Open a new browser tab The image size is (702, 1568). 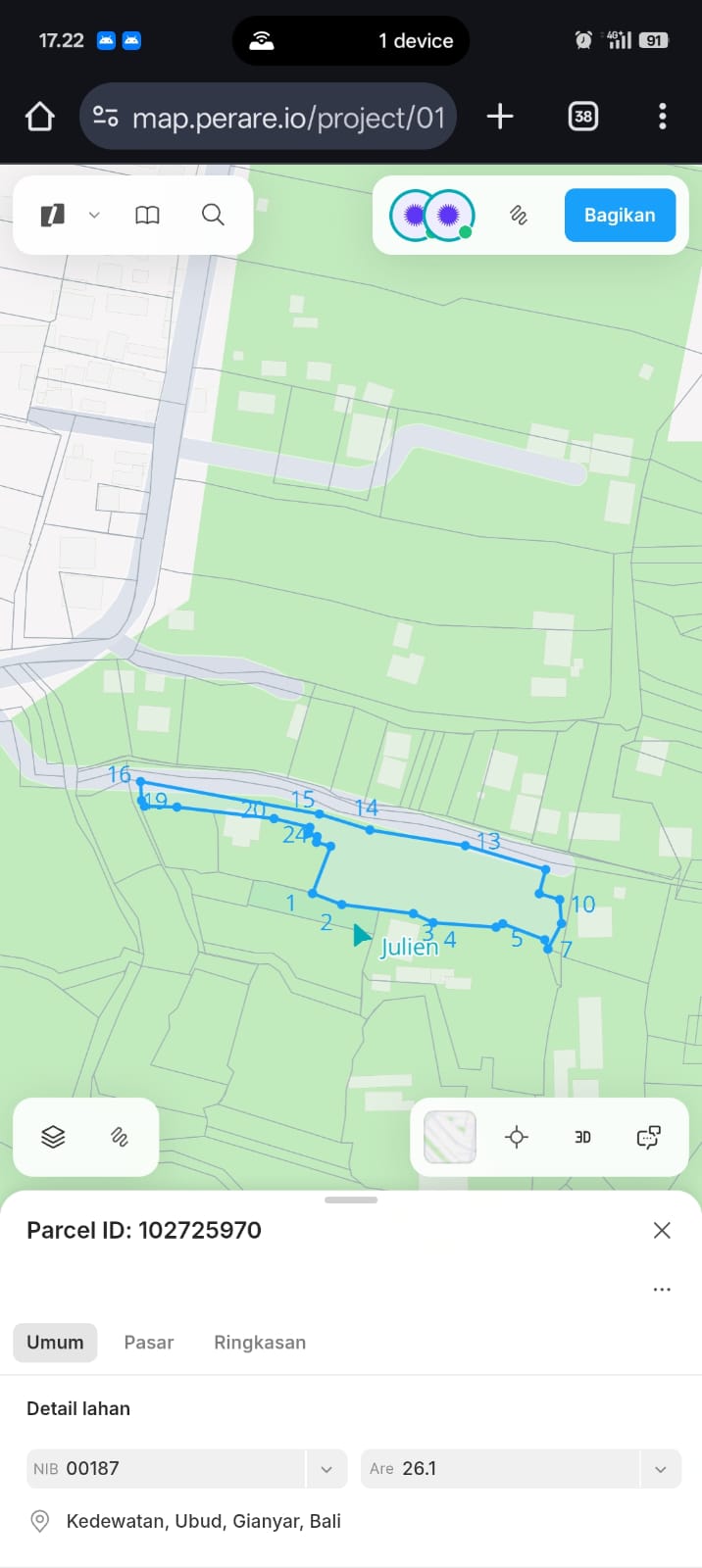(500, 117)
